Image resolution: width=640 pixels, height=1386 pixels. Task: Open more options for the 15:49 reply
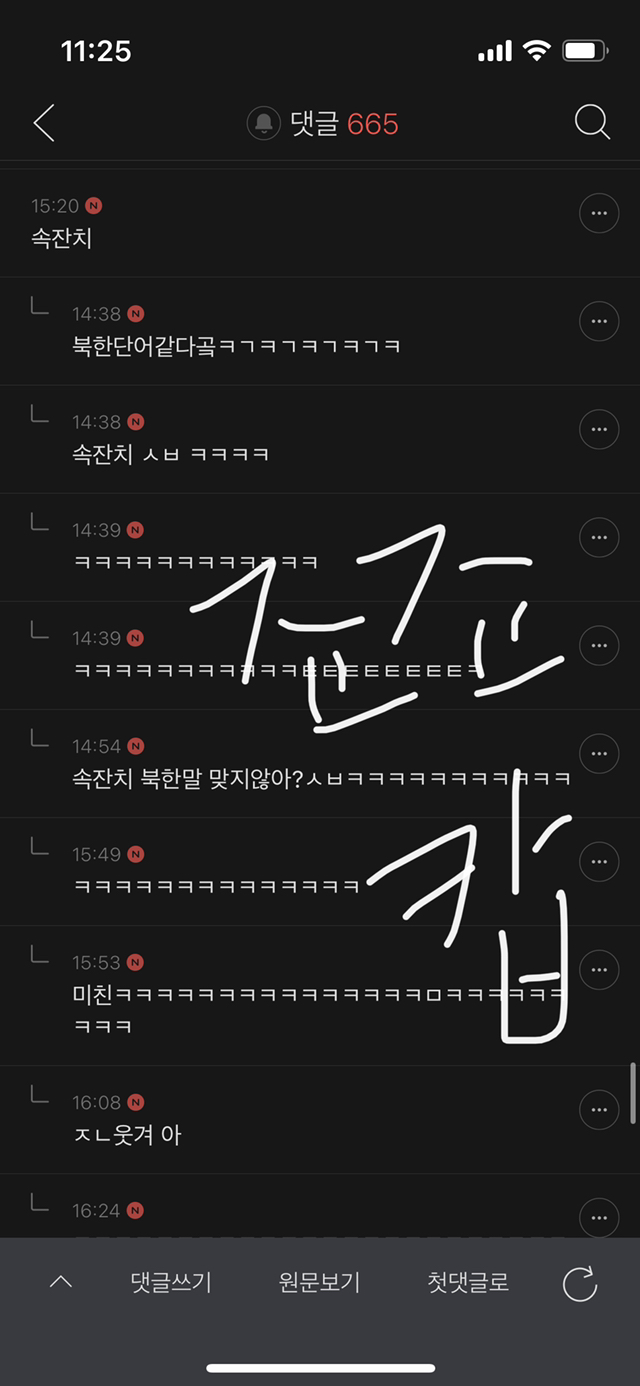599,861
